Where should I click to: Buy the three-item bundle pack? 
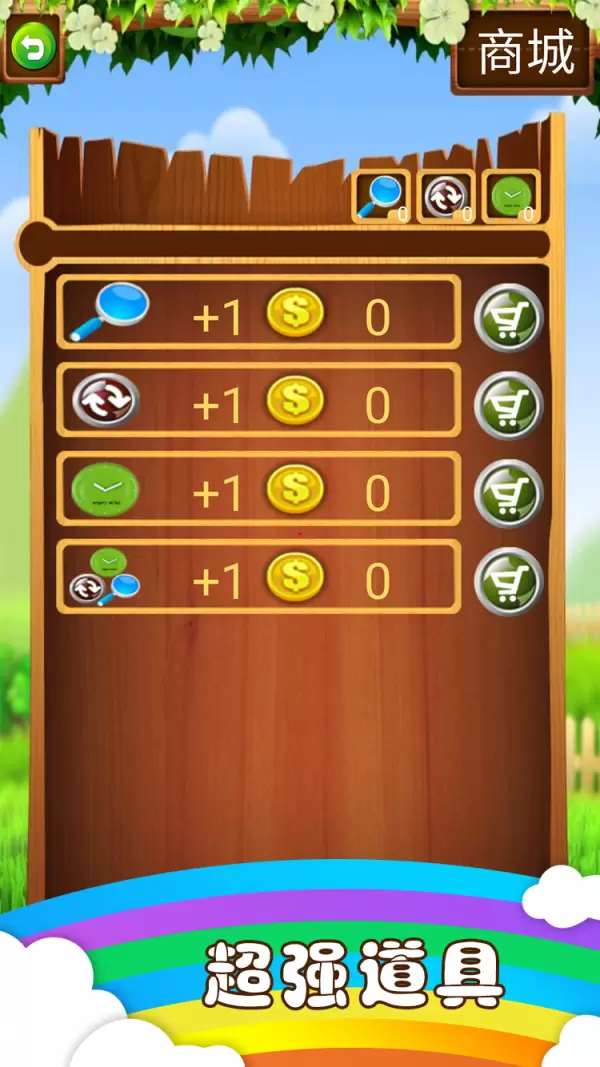[508, 581]
